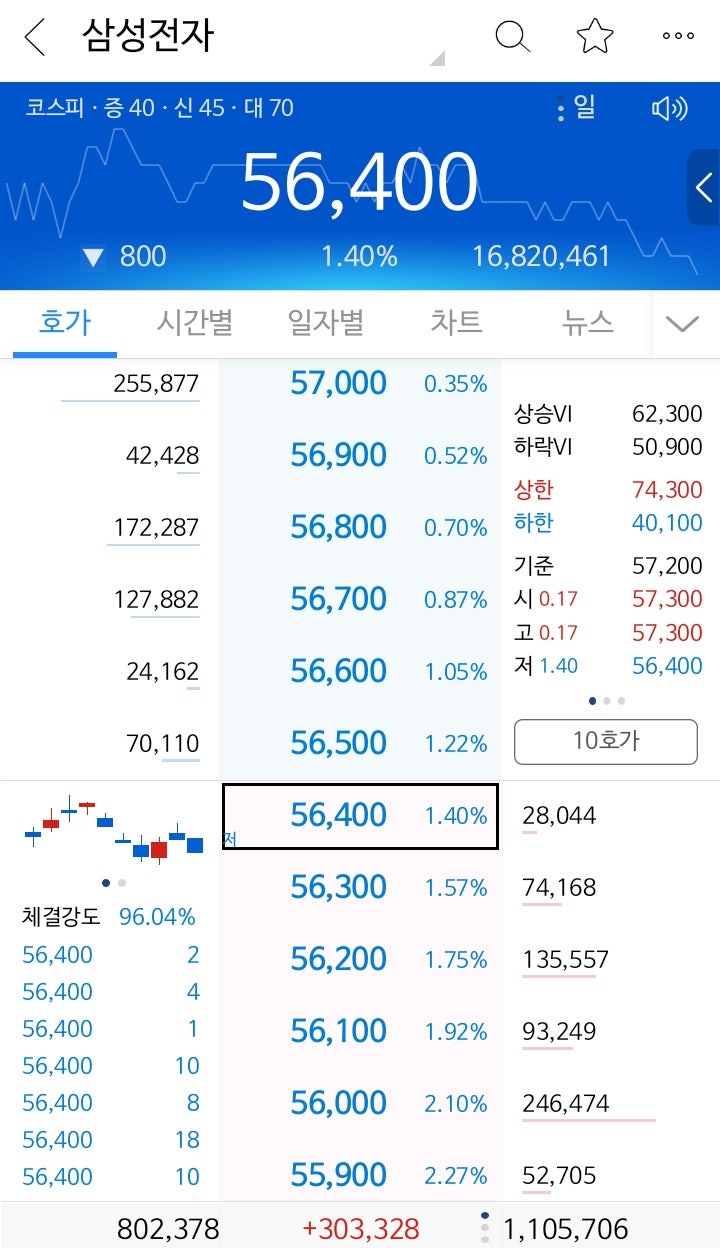Screen dimensions: 720x1248
Task: Switch to the 시간별 tab
Action: pos(194,323)
